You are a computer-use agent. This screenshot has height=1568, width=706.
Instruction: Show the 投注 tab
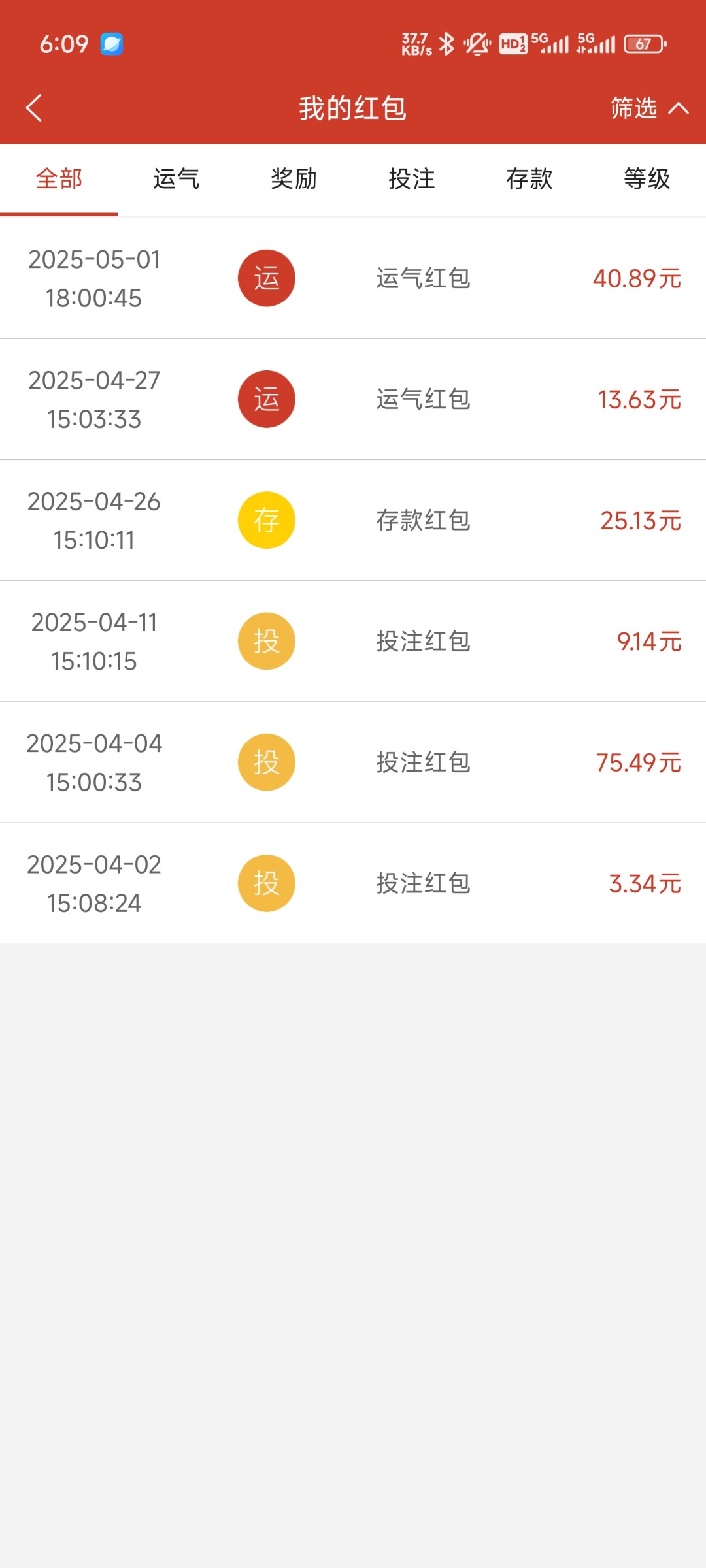(x=412, y=179)
